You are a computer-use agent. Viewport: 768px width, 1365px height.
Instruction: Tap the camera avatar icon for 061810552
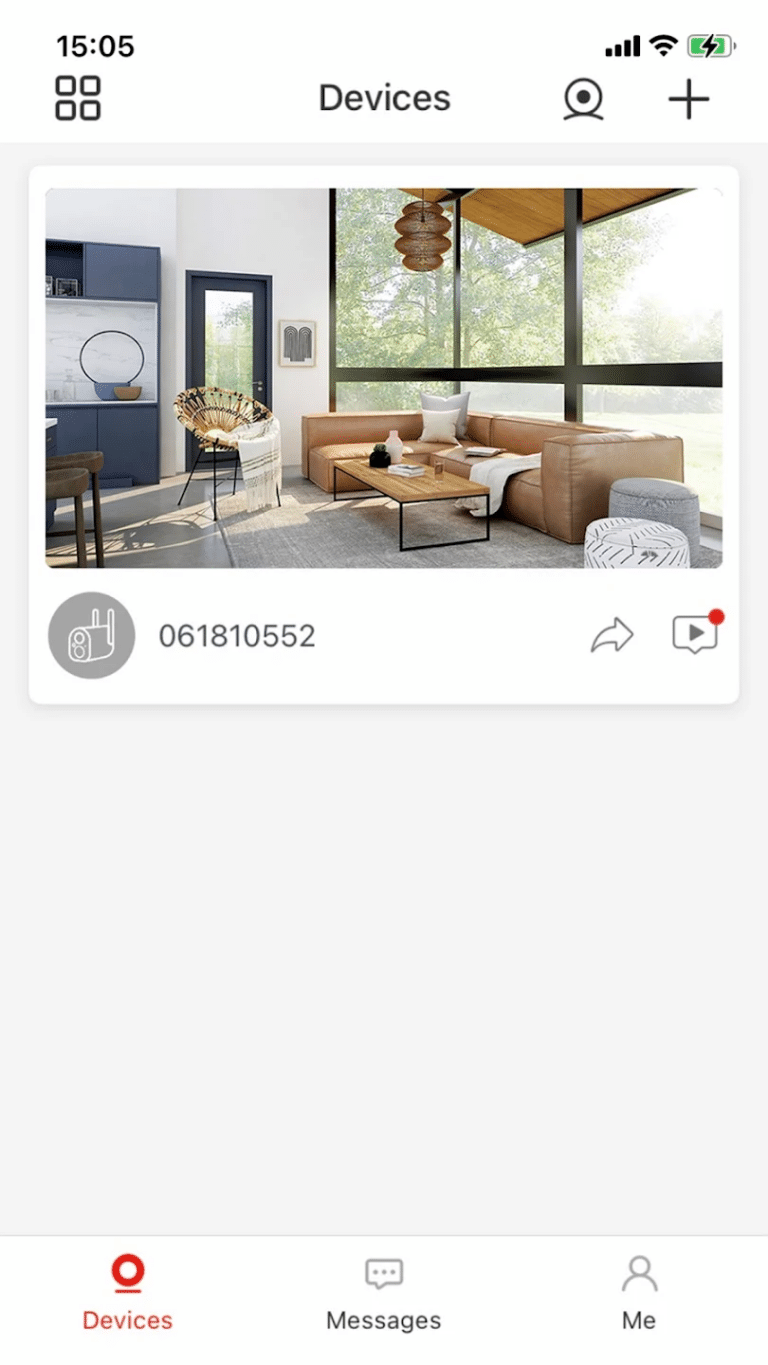click(92, 636)
